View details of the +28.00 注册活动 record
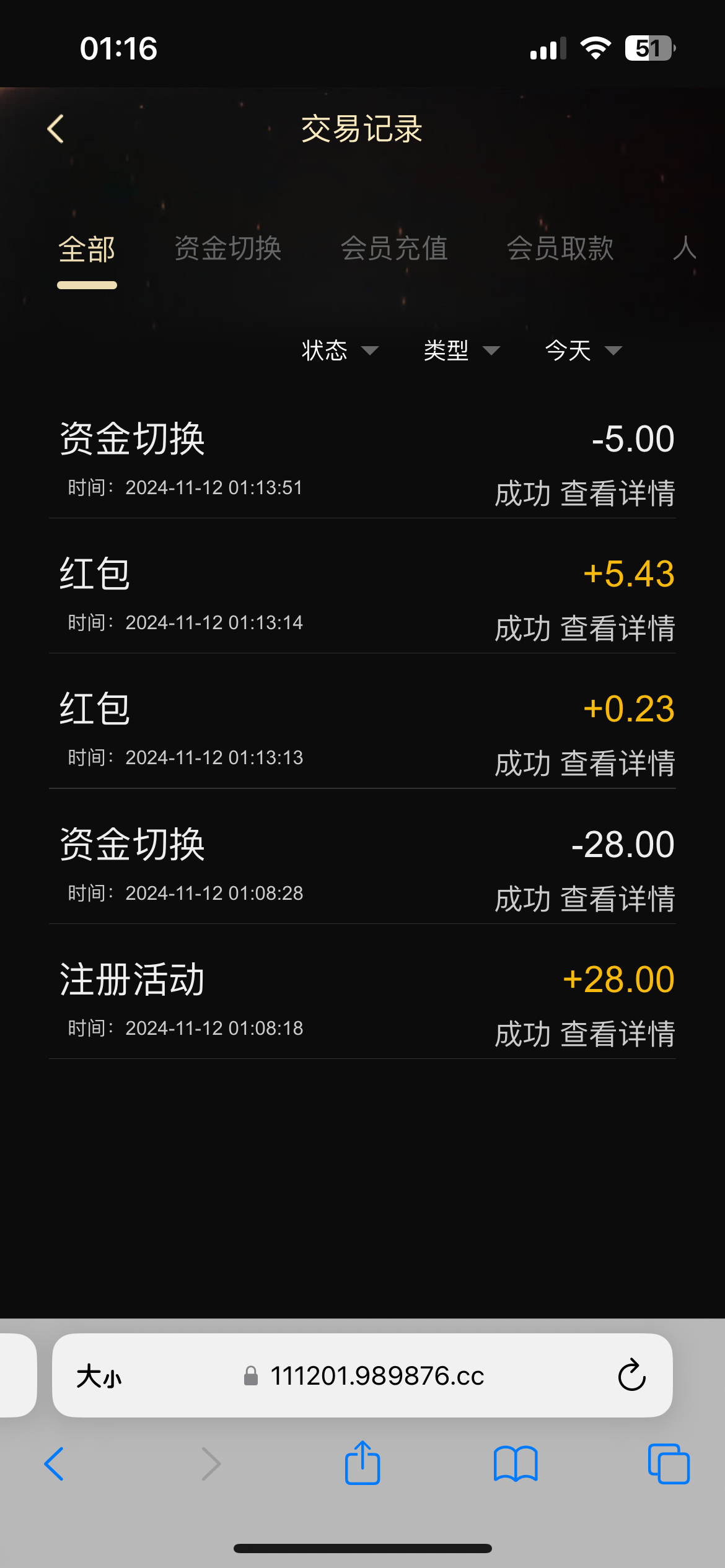The height and width of the screenshot is (1568, 725). (617, 1034)
